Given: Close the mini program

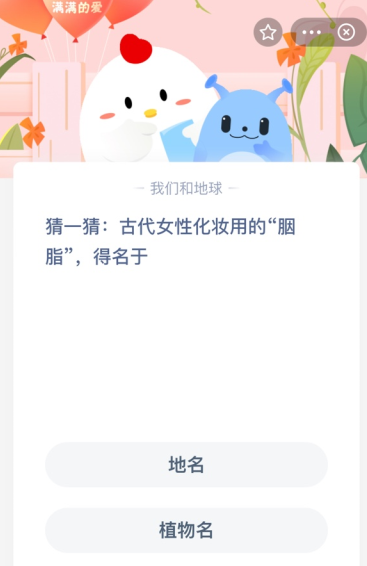Looking at the screenshot, I should point(346,32).
